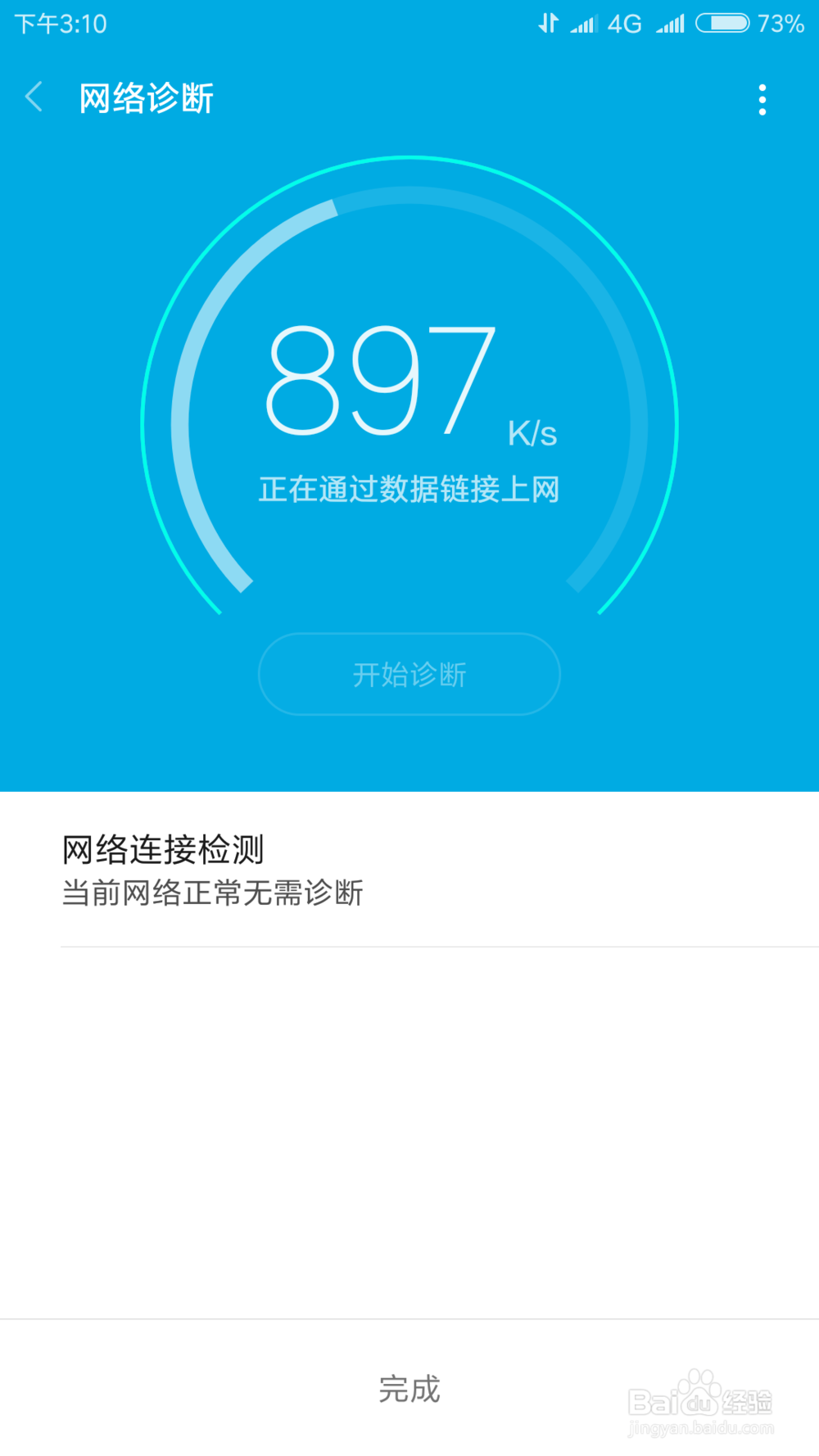The width and height of the screenshot is (819, 1456).
Task: Tap the text 正在通过数据链接上网
Action: pos(409,488)
